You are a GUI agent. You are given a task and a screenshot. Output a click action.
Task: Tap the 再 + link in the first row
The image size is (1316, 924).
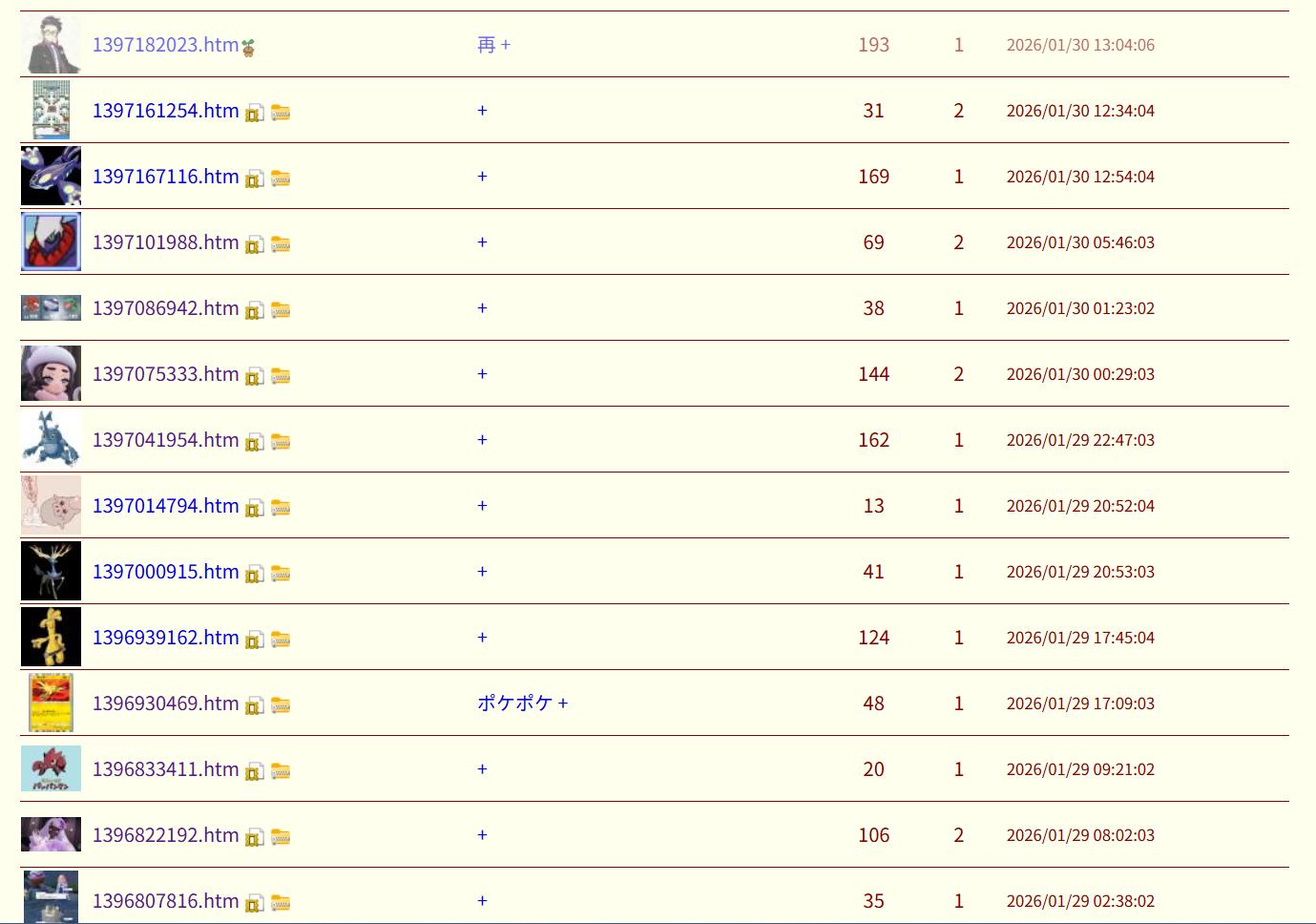click(x=493, y=45)
